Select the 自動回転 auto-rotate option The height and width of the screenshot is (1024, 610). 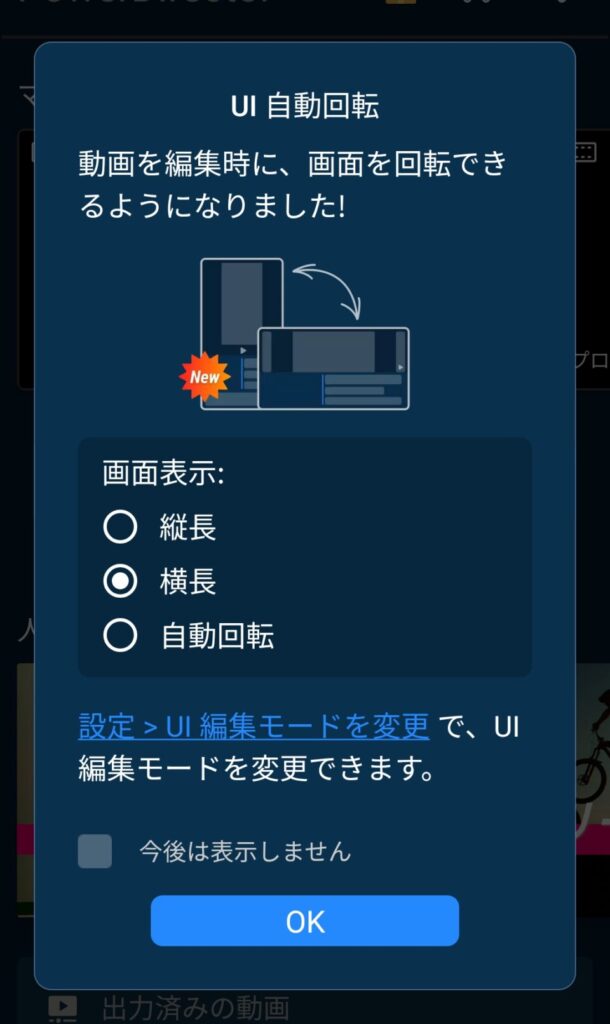tap(120, 635)
